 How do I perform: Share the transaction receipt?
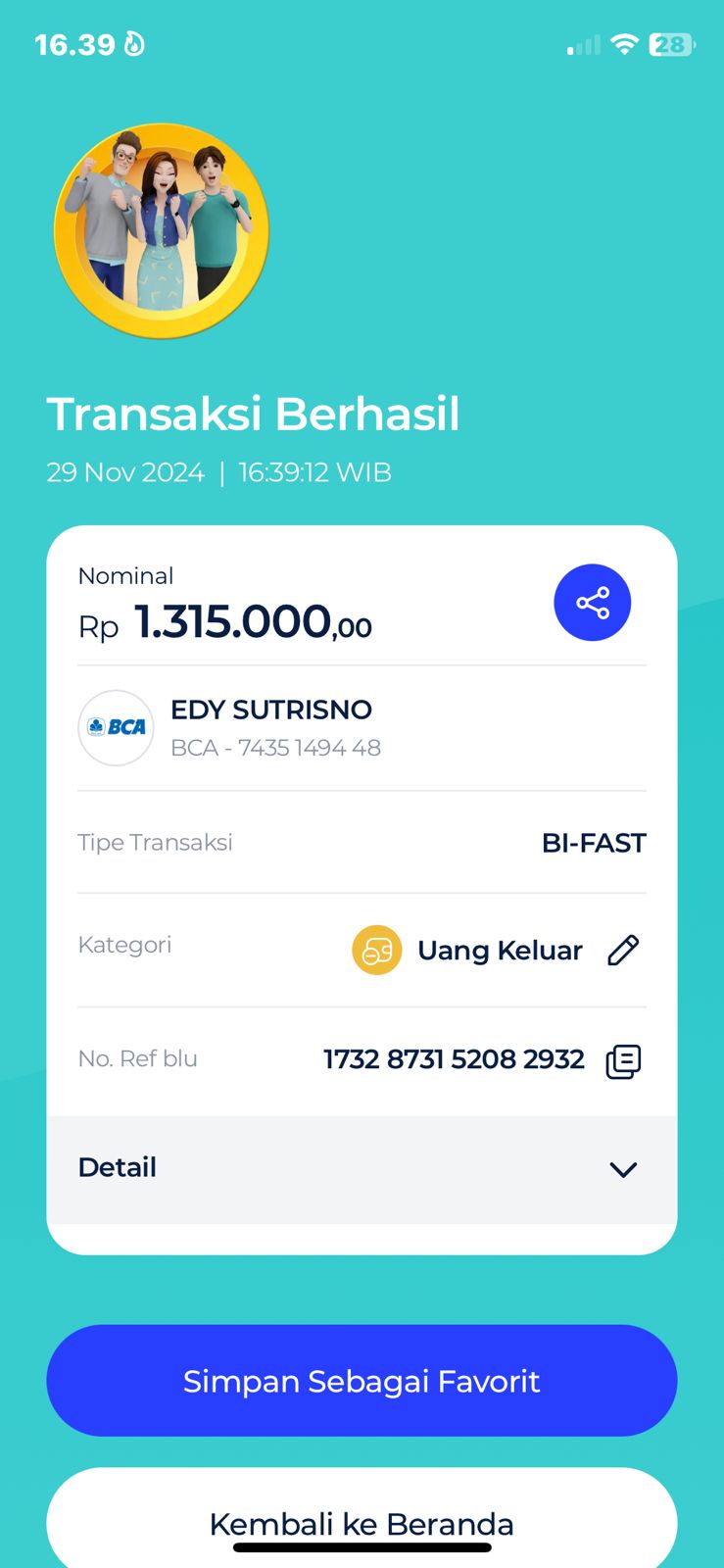pyautogui.click(x=592, y=603)
